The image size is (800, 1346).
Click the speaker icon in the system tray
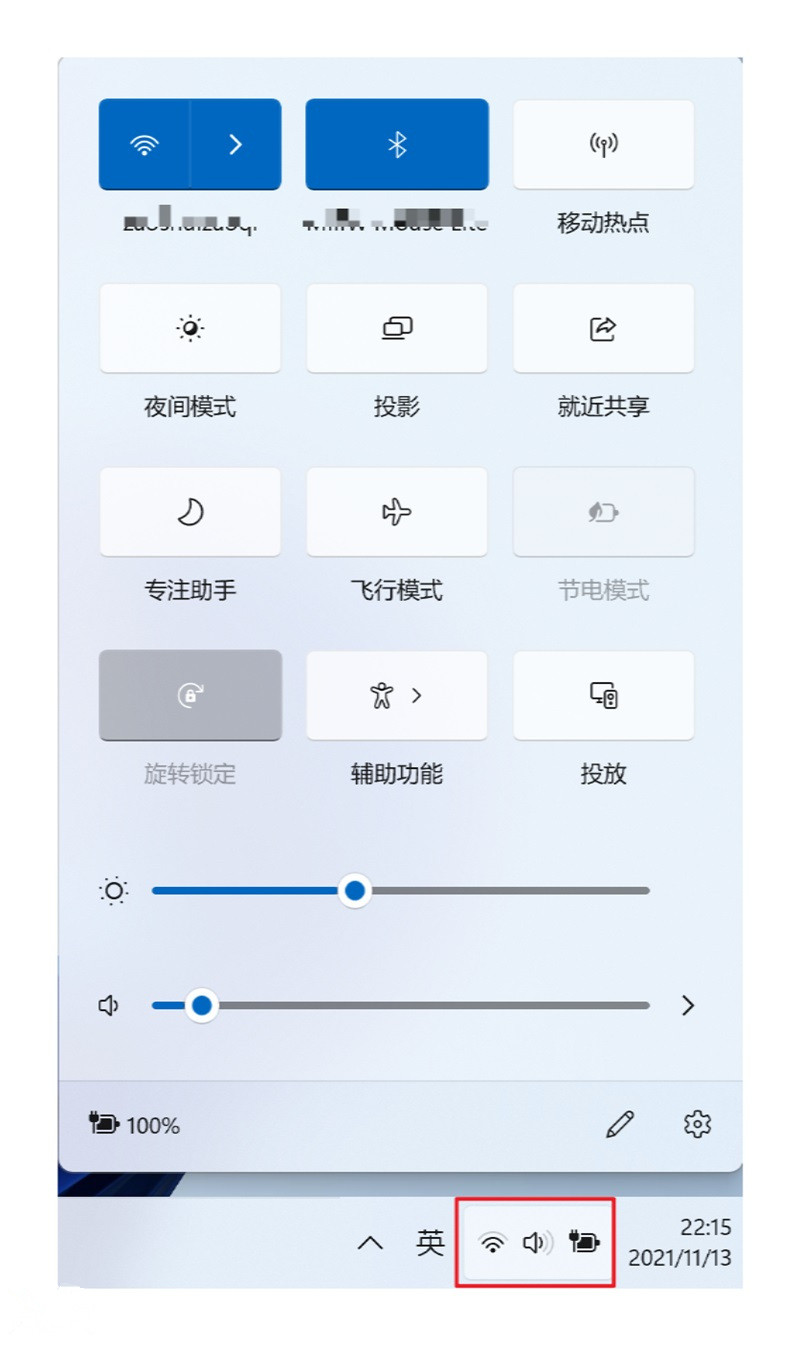pos(537,1242)
